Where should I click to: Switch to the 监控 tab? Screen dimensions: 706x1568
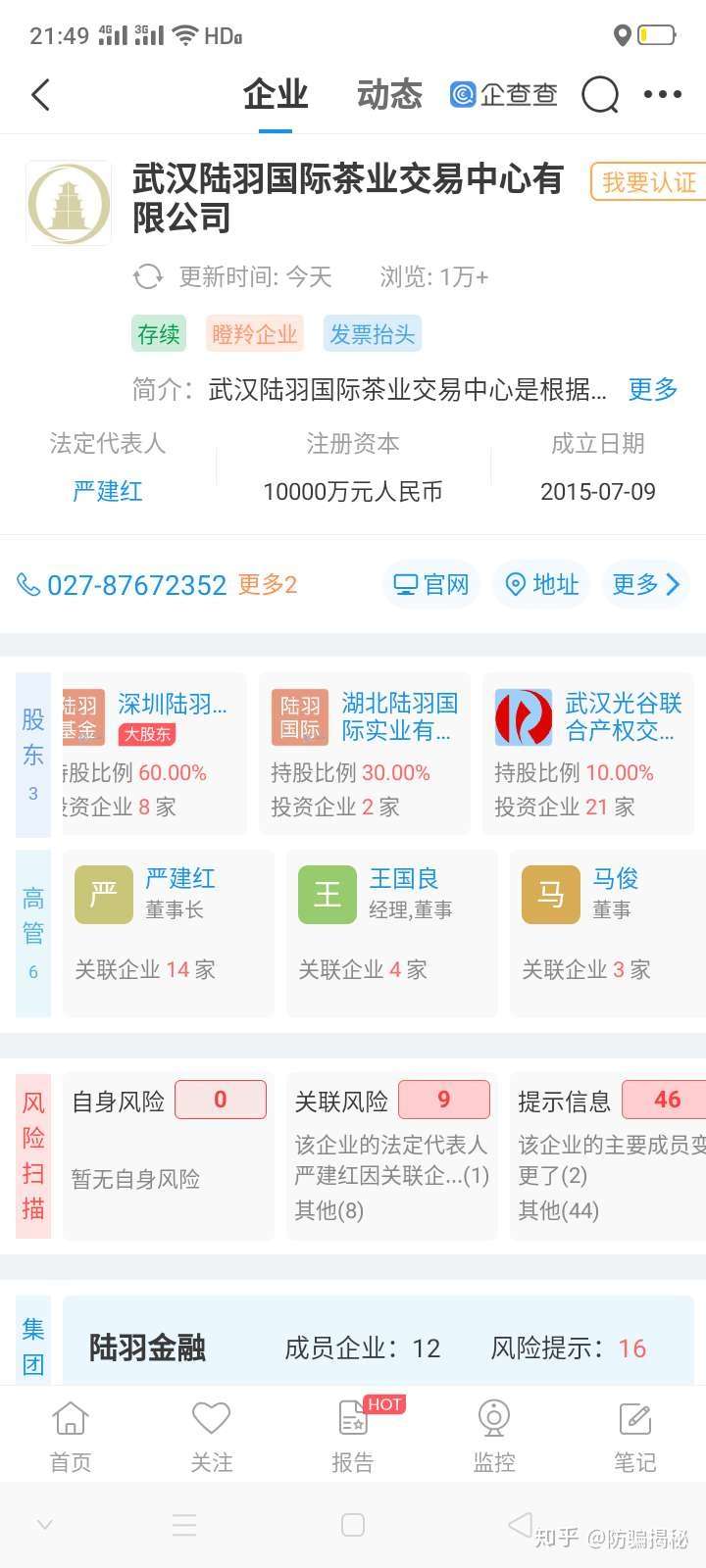pos(494,1437)
